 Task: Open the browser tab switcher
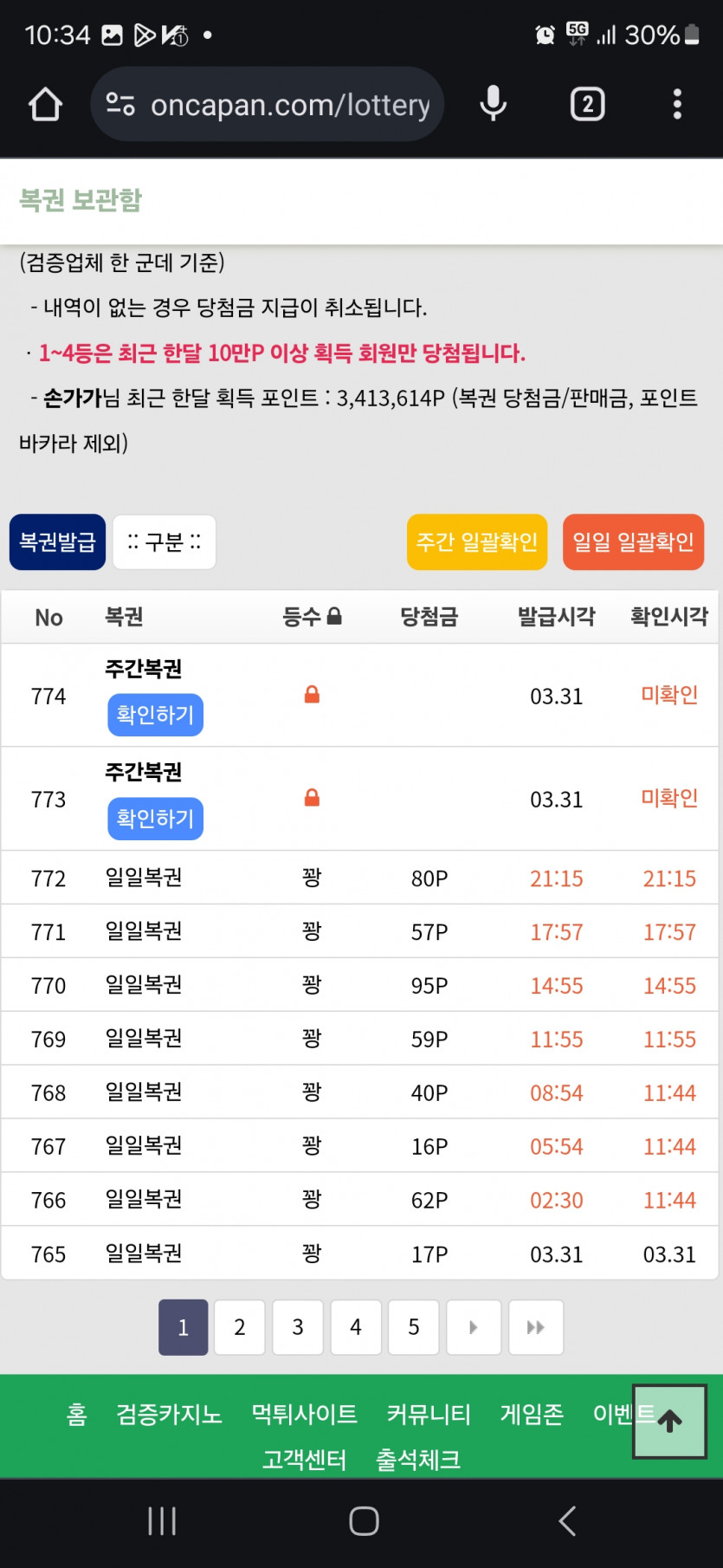coord(588,105)
